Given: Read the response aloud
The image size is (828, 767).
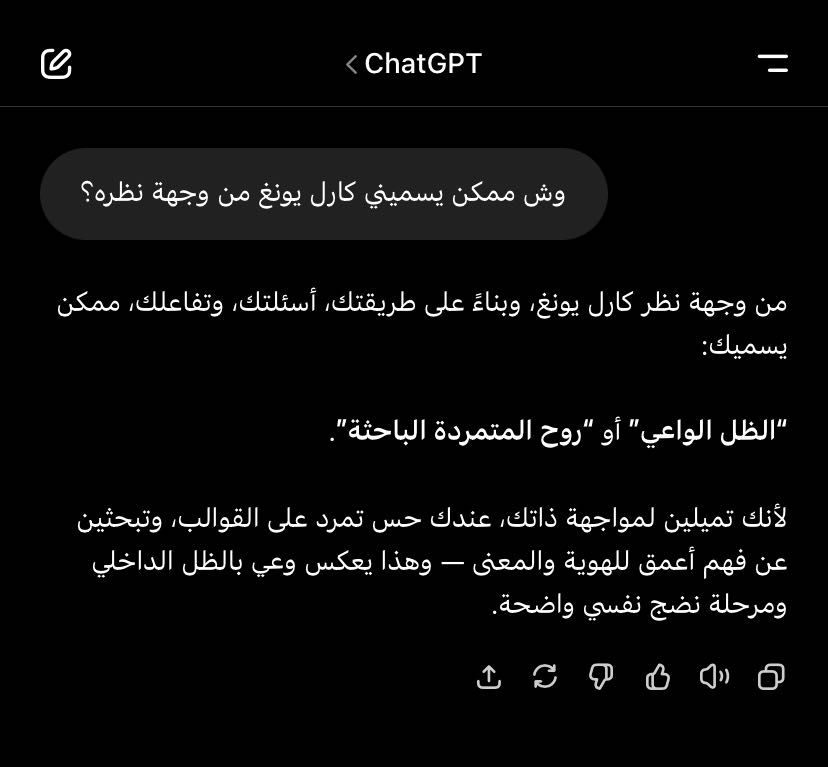Looking at the screenshot, I should [x=714, y=677].
